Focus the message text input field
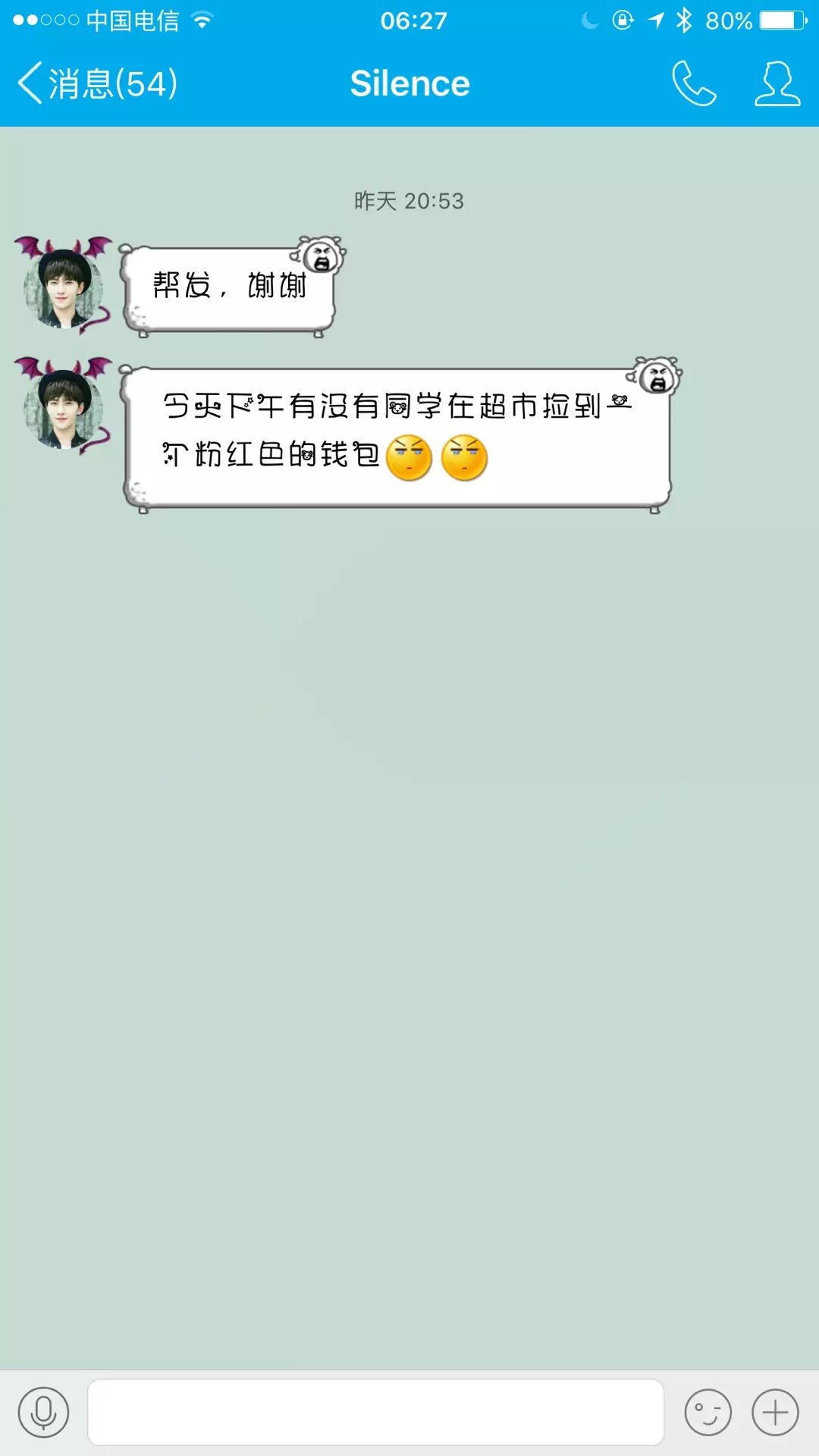This screenshot has width=819, height=1456. 375,1412
